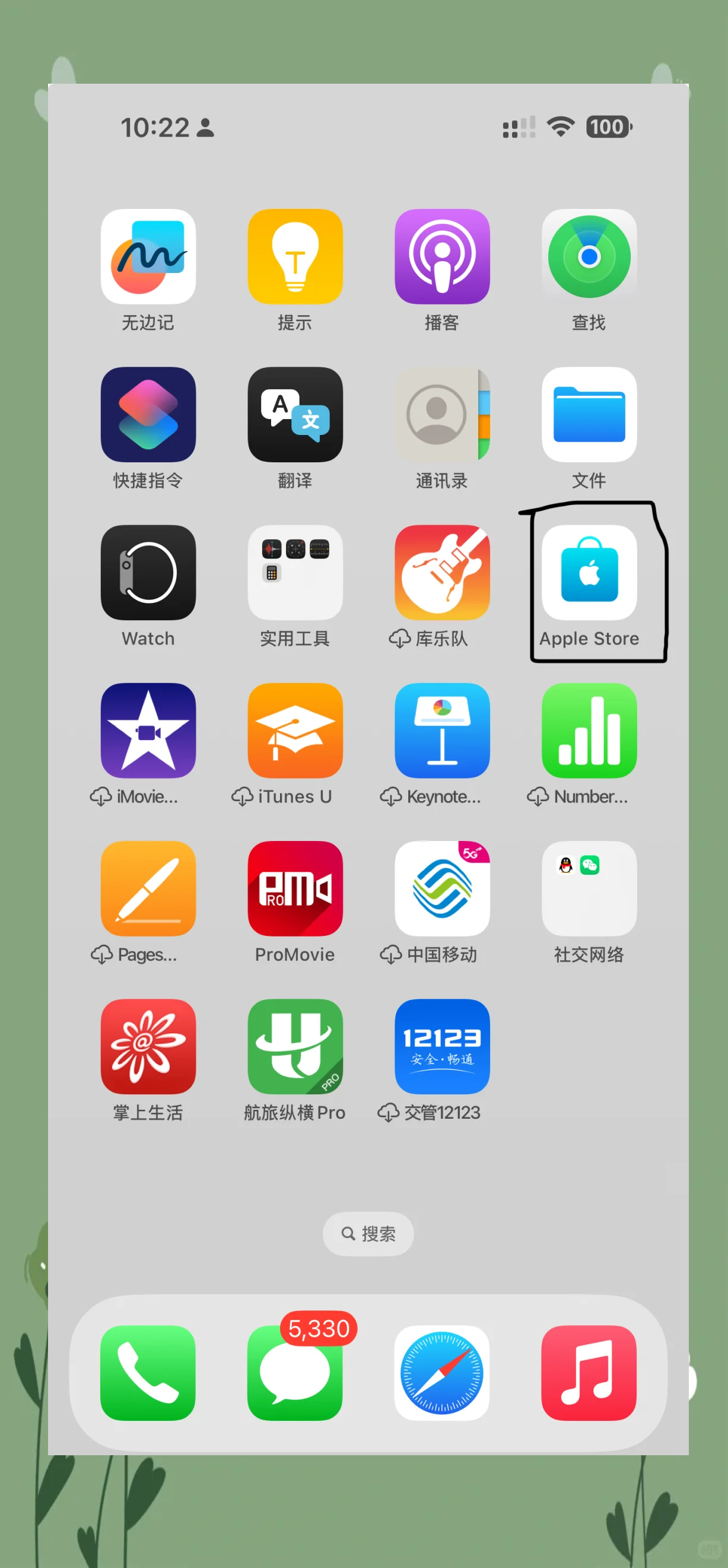Launch the Watch app

pyautogui.click(x=148, y=573)
